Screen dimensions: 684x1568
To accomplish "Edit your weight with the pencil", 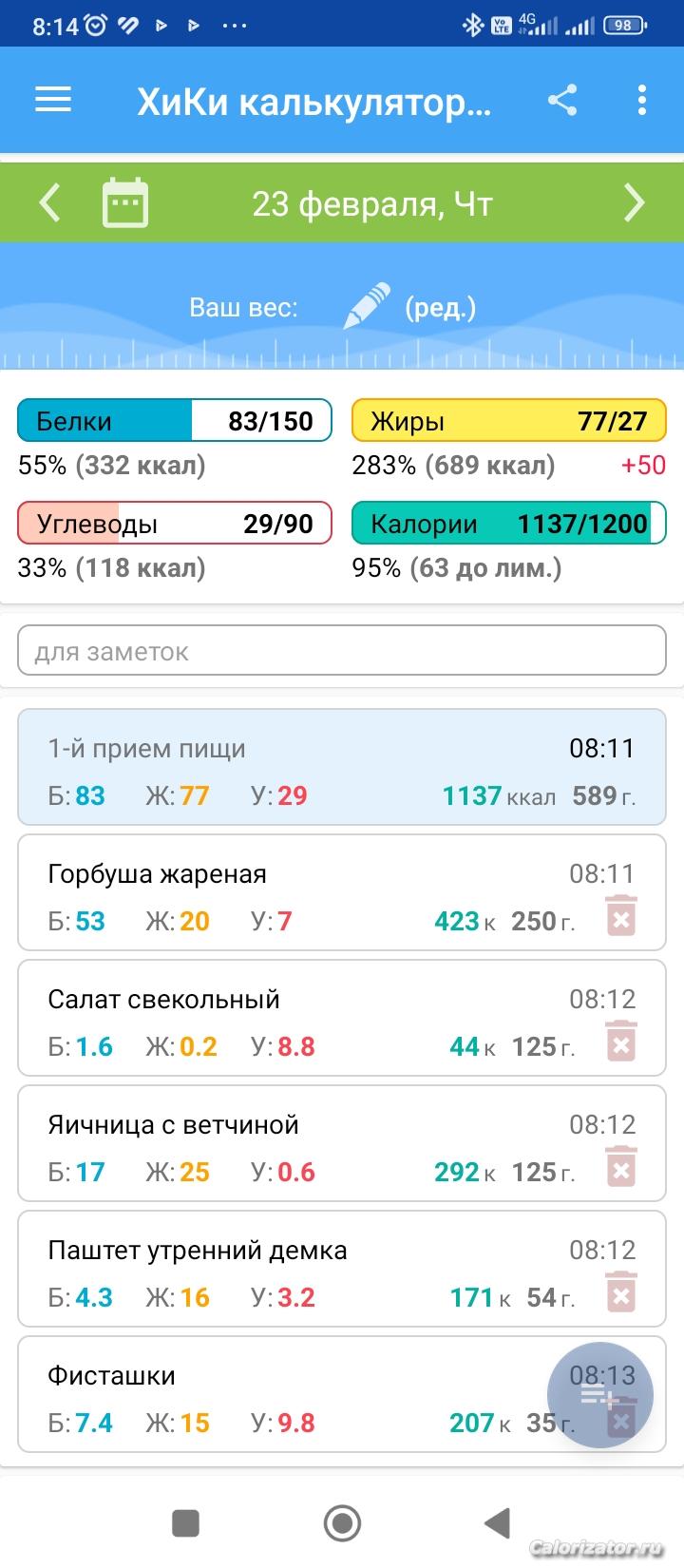I will 367,306.
